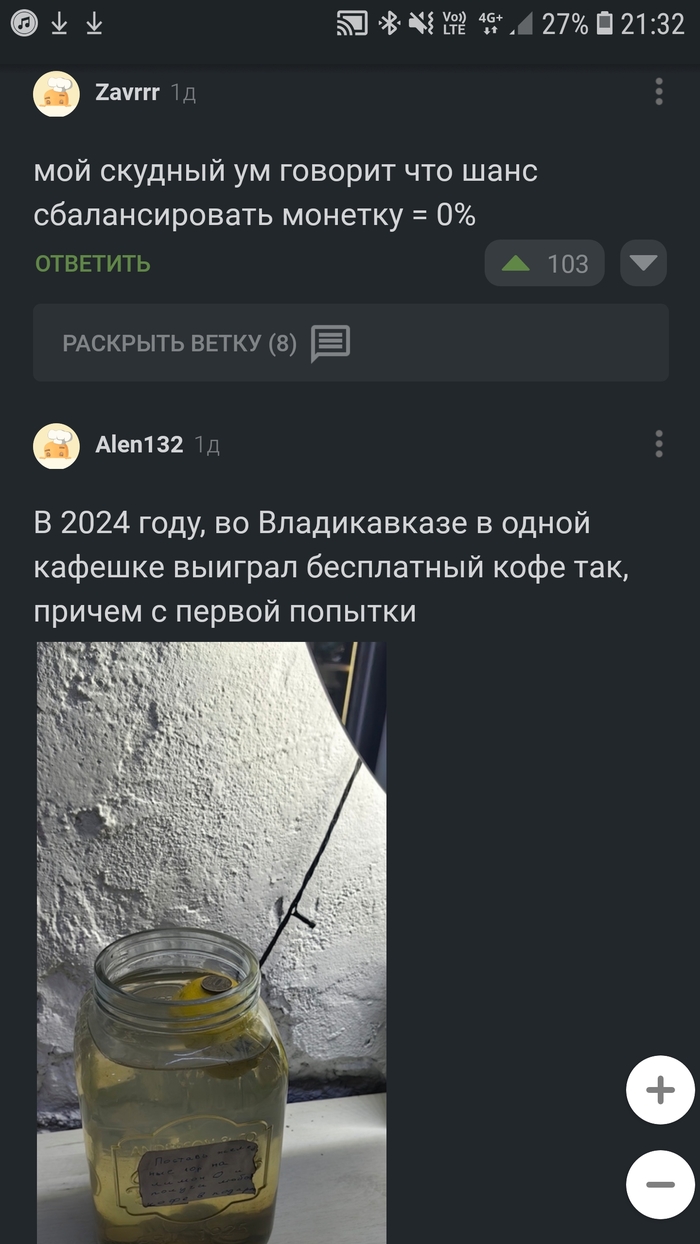Open the overflow menu on Zavrrr's comment
This screenshot has width=700, height=1244.
point(658,92)
